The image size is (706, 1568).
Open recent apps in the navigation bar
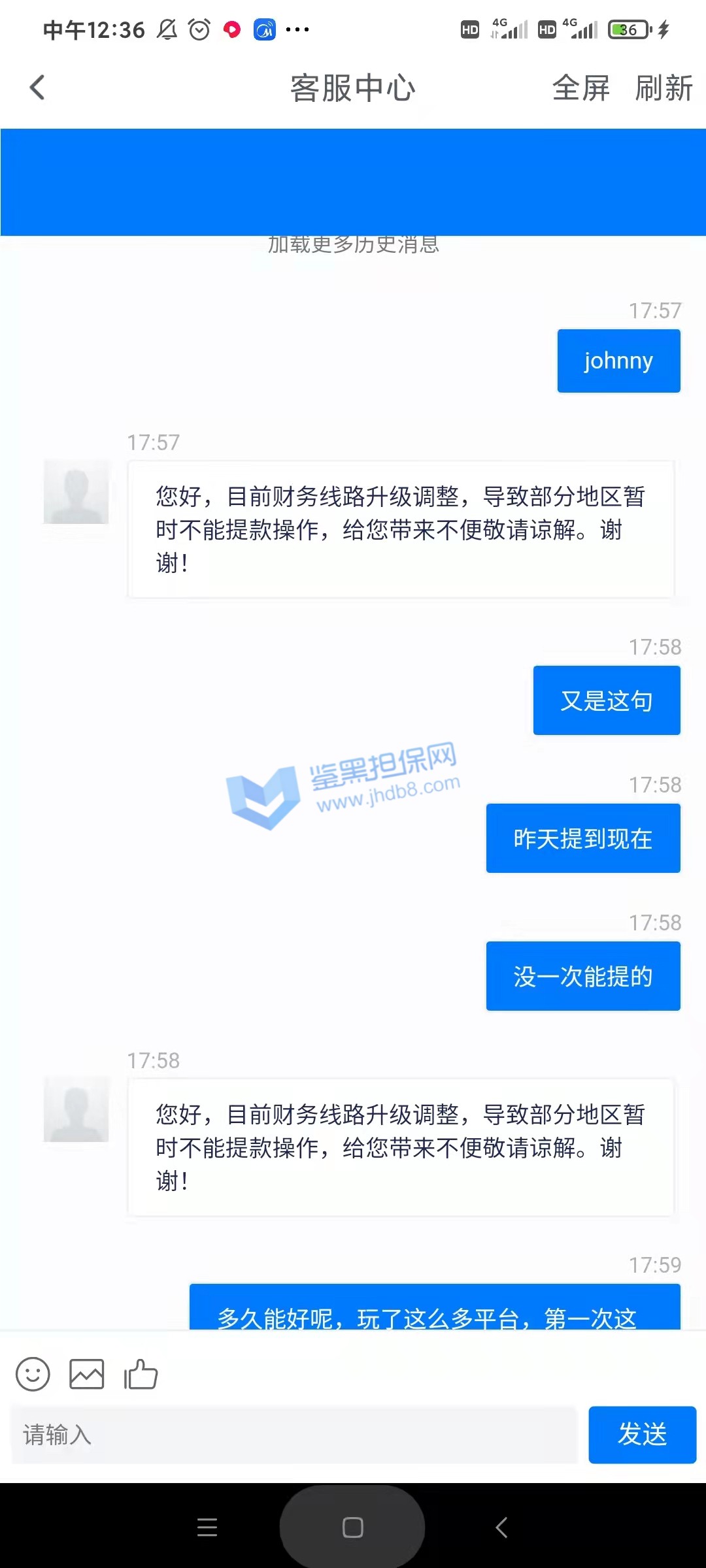click(x=207, y=1527)
